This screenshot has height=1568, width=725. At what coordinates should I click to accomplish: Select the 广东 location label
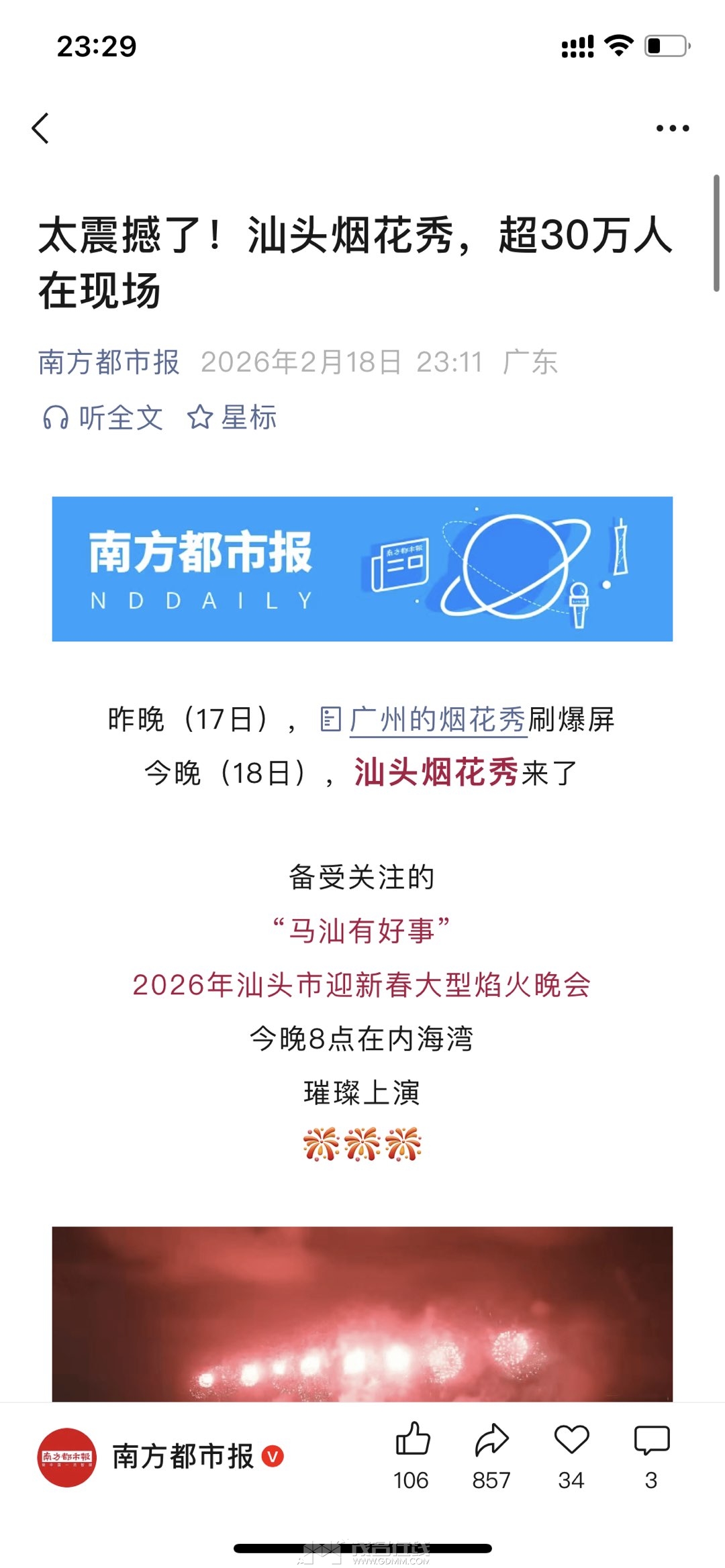531,361
